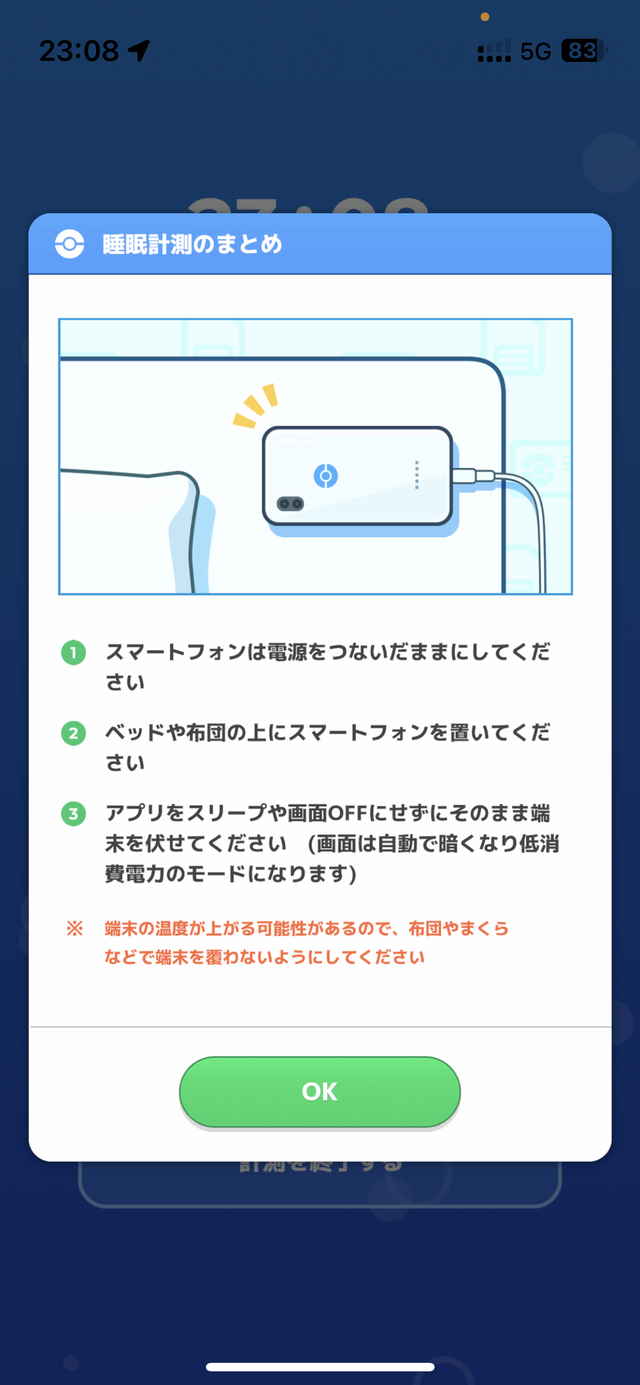Confirm the sleep tracking dialog with OK
640x1385 pixels.
[319, 1091]
